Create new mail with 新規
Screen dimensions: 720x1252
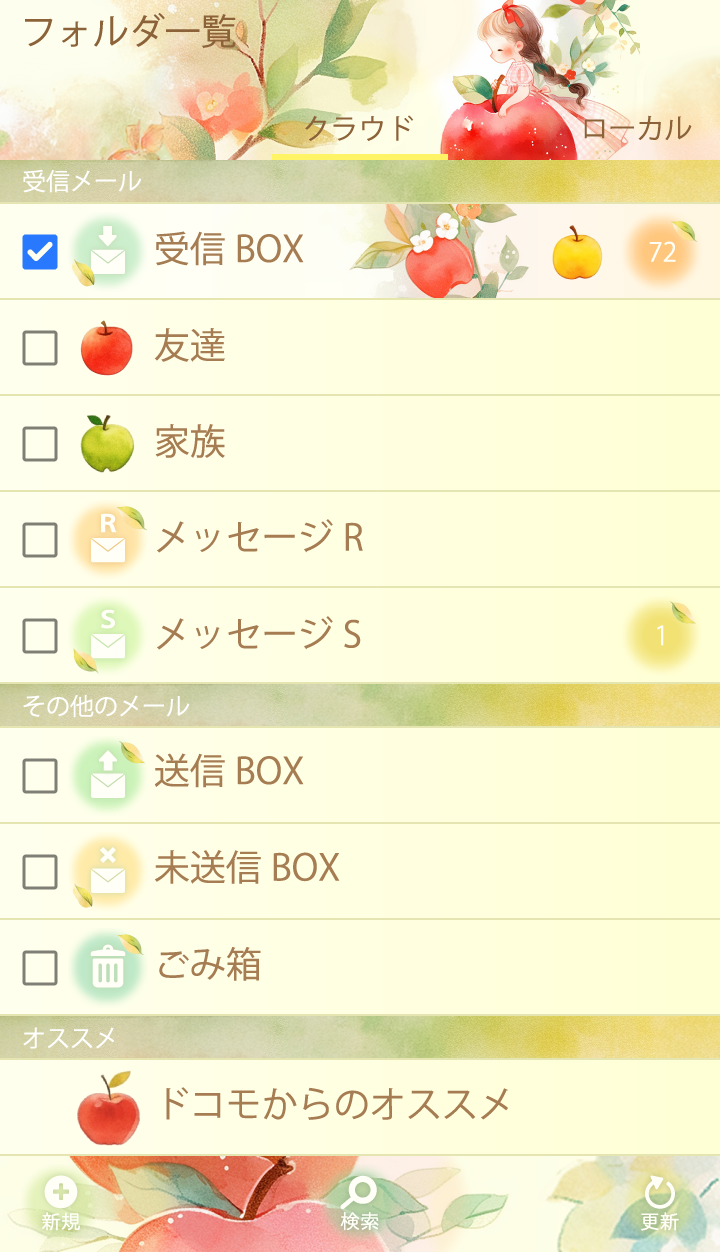61,1203
